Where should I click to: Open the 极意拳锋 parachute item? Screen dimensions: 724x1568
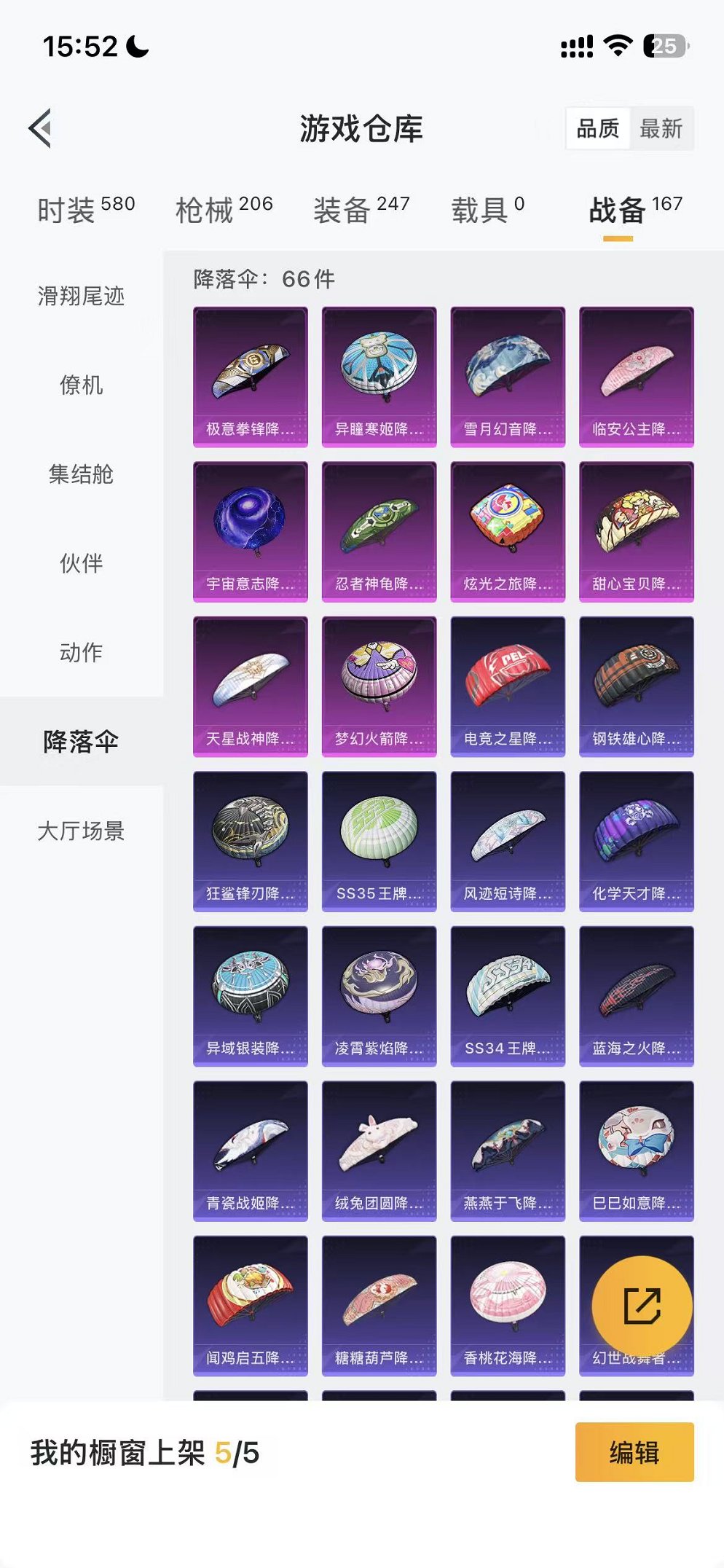pos(250,376)
